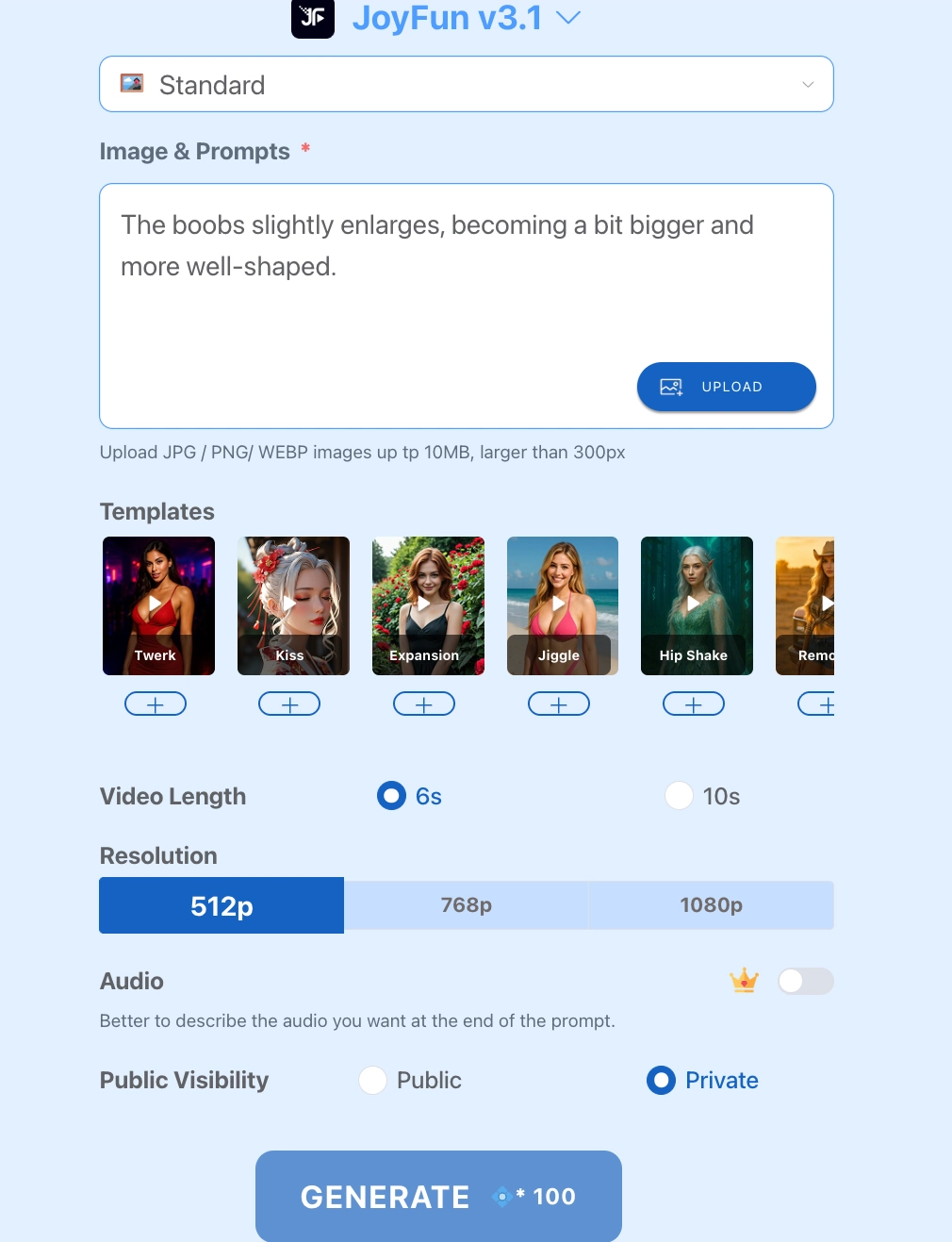Set visibility to Public
Image resolution: width=952 pixels, height=1242 pixels.
click(x=373, y=1080)
